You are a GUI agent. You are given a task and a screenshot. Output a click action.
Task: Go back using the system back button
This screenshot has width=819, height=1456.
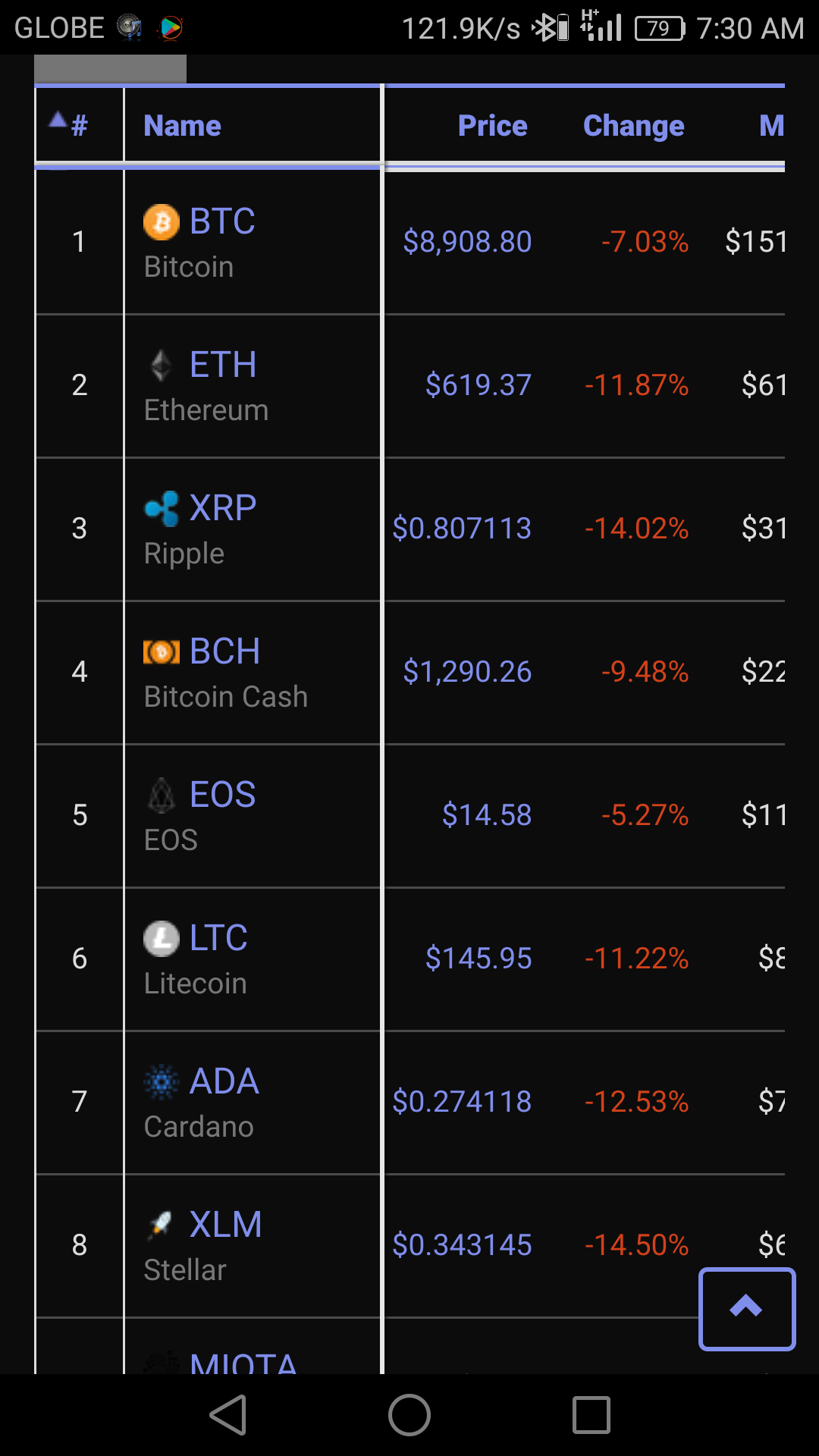(x=228, y=1415)
